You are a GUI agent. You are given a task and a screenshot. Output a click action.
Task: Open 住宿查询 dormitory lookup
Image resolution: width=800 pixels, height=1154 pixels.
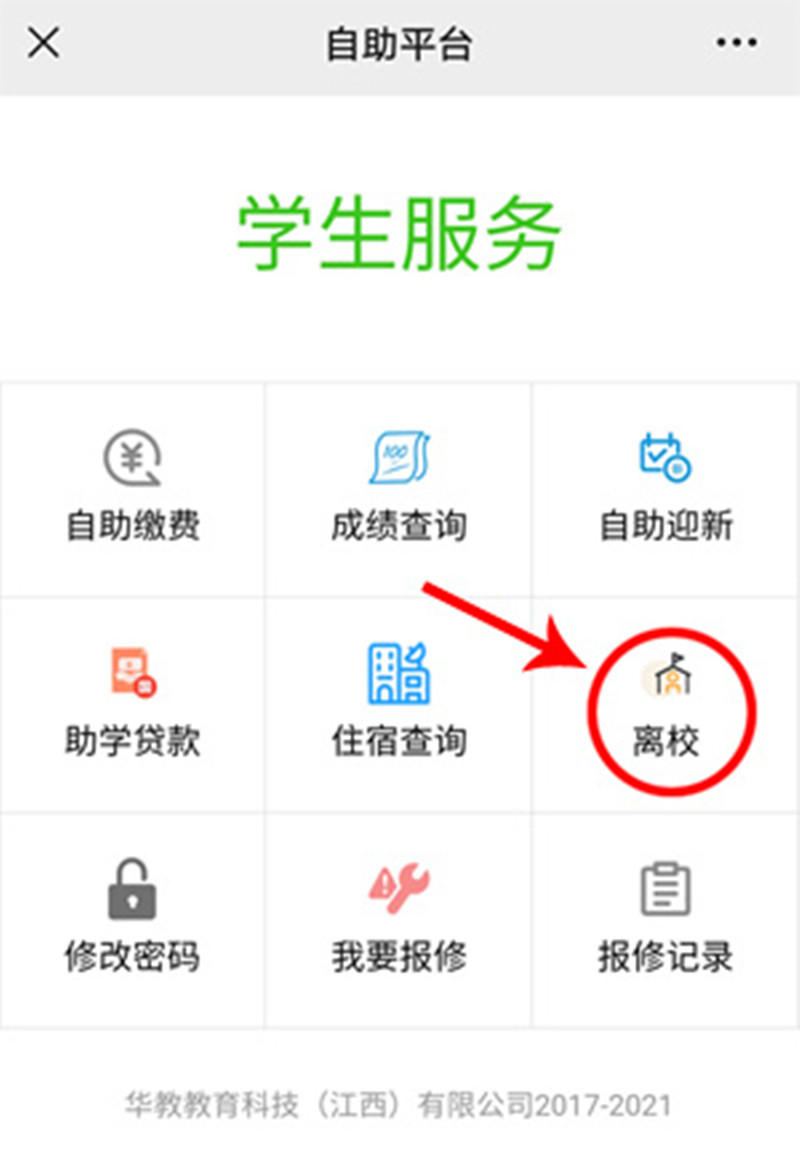click(x=399, y=705)
